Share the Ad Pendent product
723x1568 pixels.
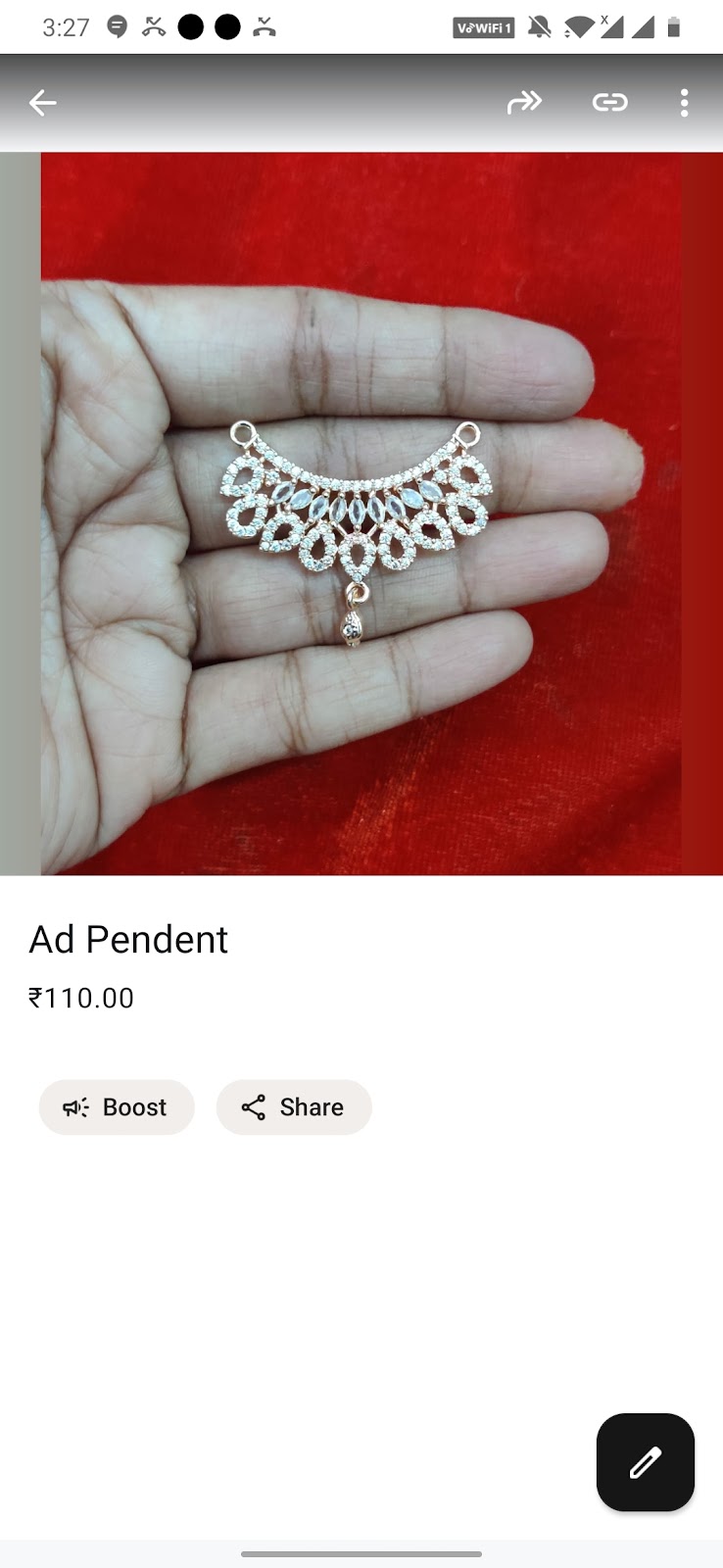[294, 1106]
